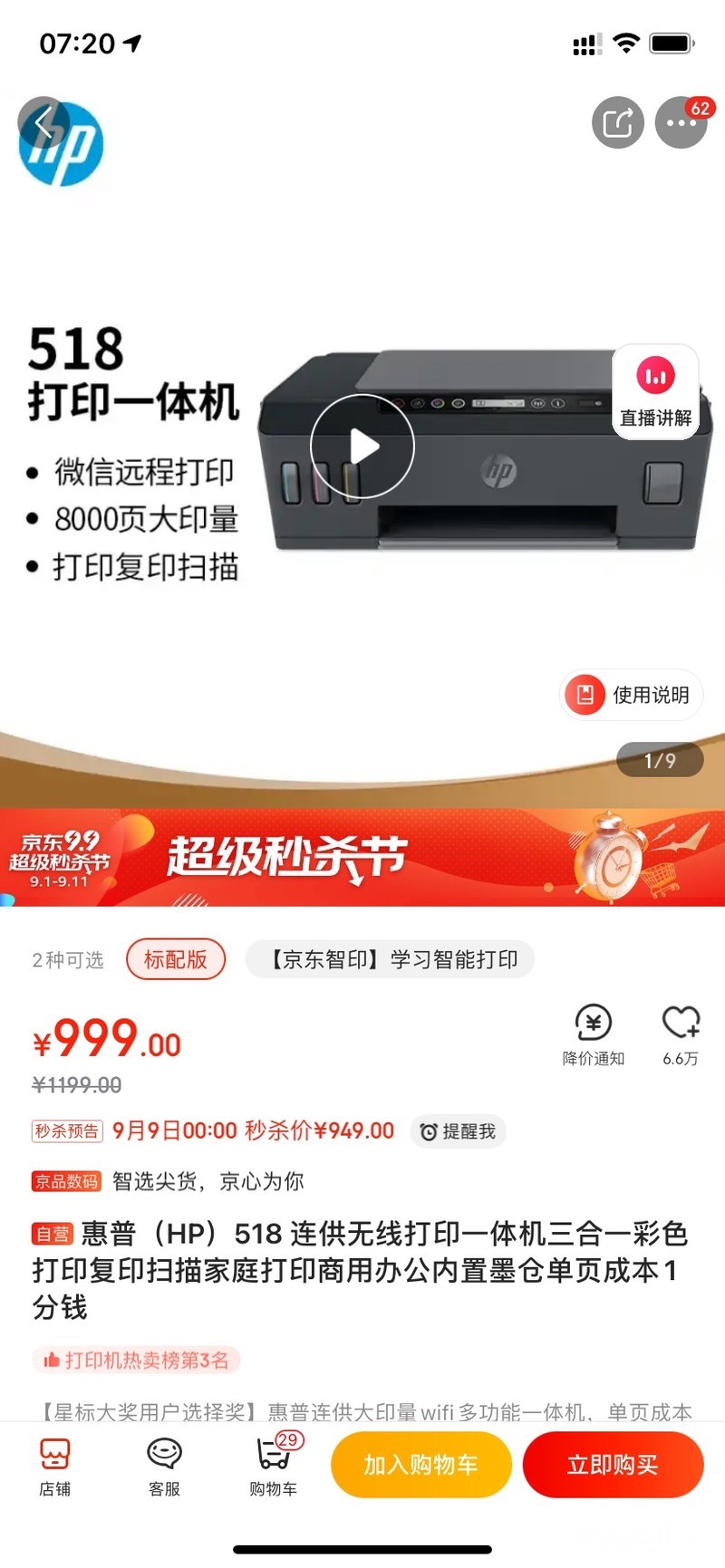This screenshot has height=1568, width=725.
Task: Choose 【京东智印】学习智能打印 variant
Action: [391, 959]
